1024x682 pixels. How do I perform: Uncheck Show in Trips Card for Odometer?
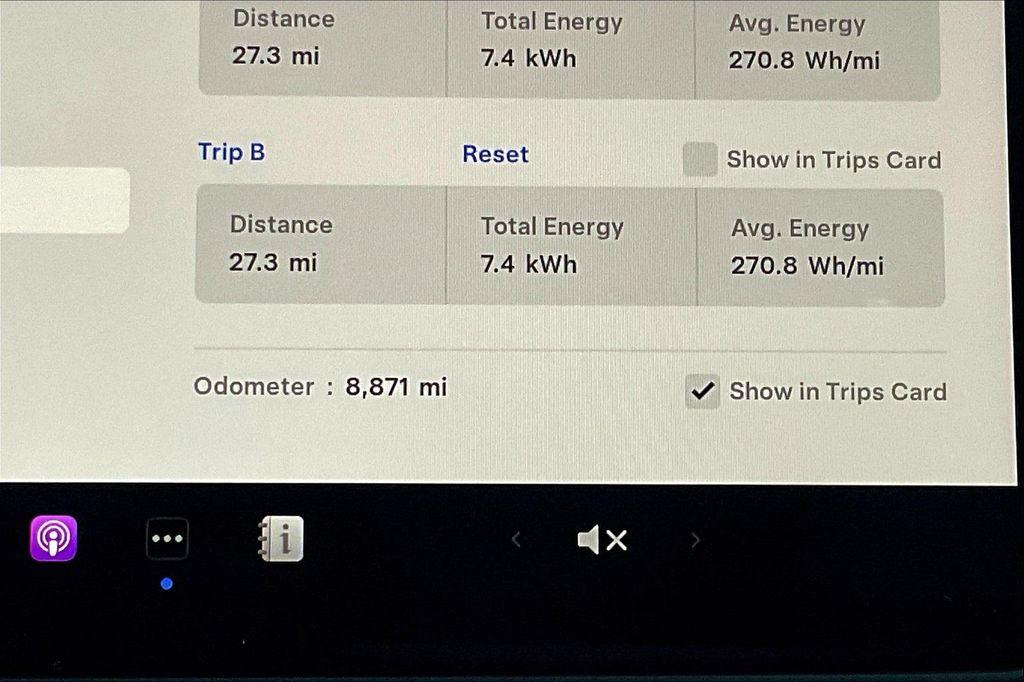click(704, 391)
